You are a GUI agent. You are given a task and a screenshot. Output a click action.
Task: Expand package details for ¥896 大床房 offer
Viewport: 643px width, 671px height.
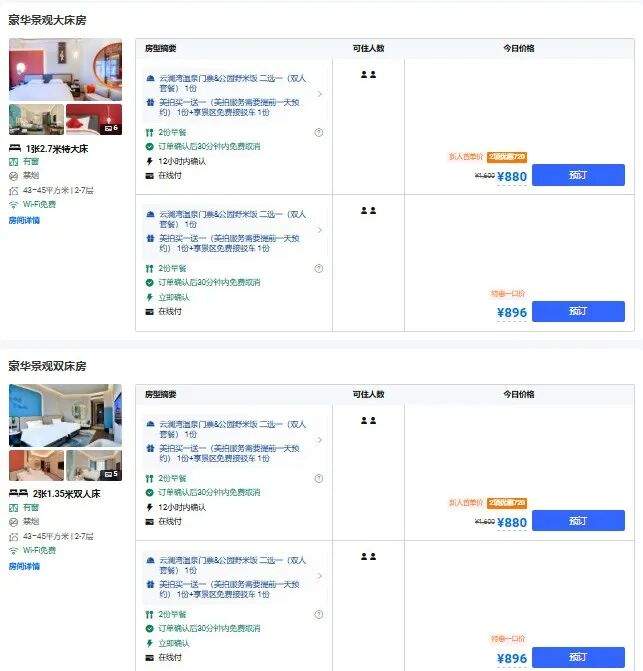tap(320, 230)
